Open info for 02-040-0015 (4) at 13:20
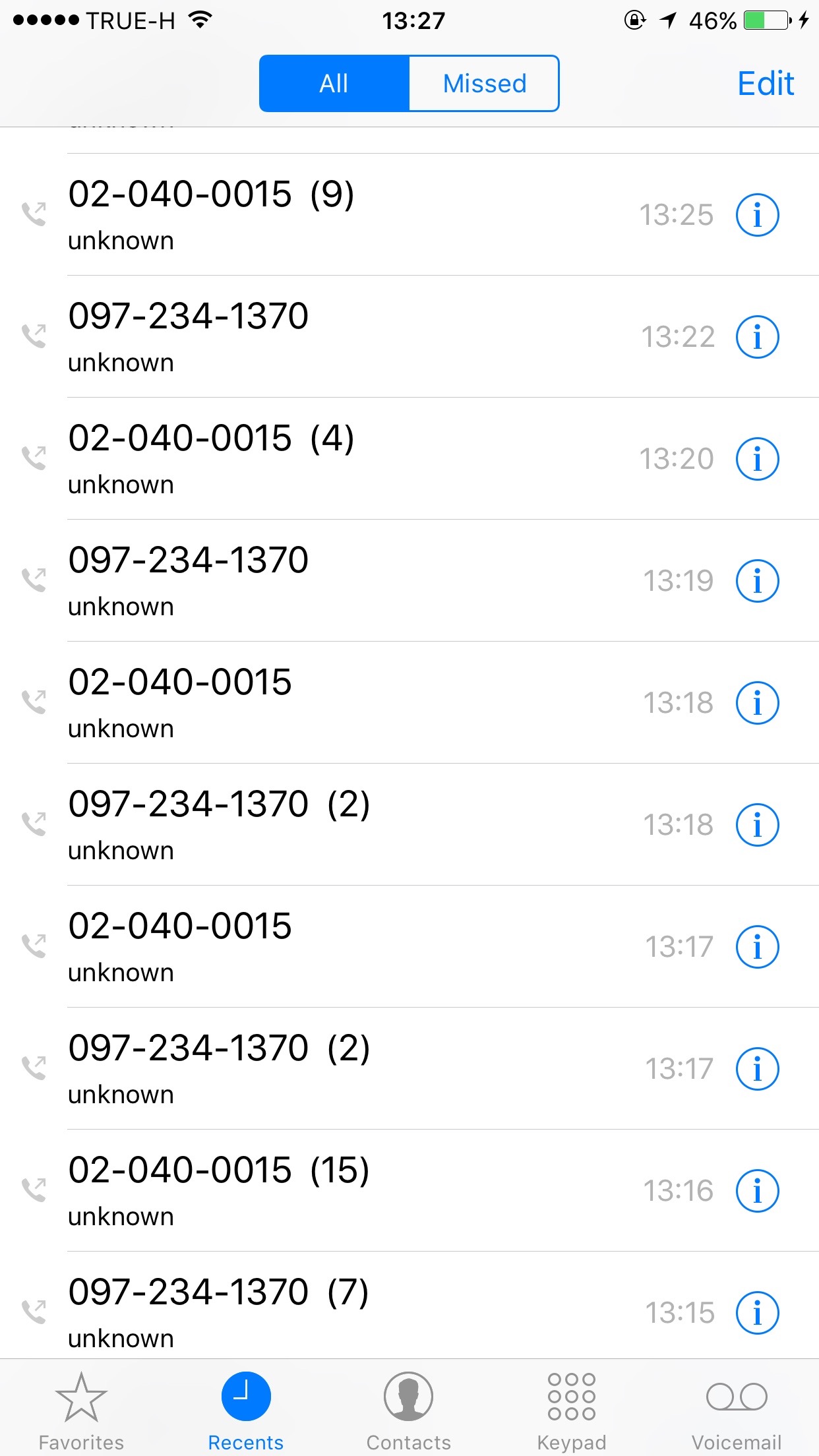This screenshot has width=819, height=1456. coord(757,459)
